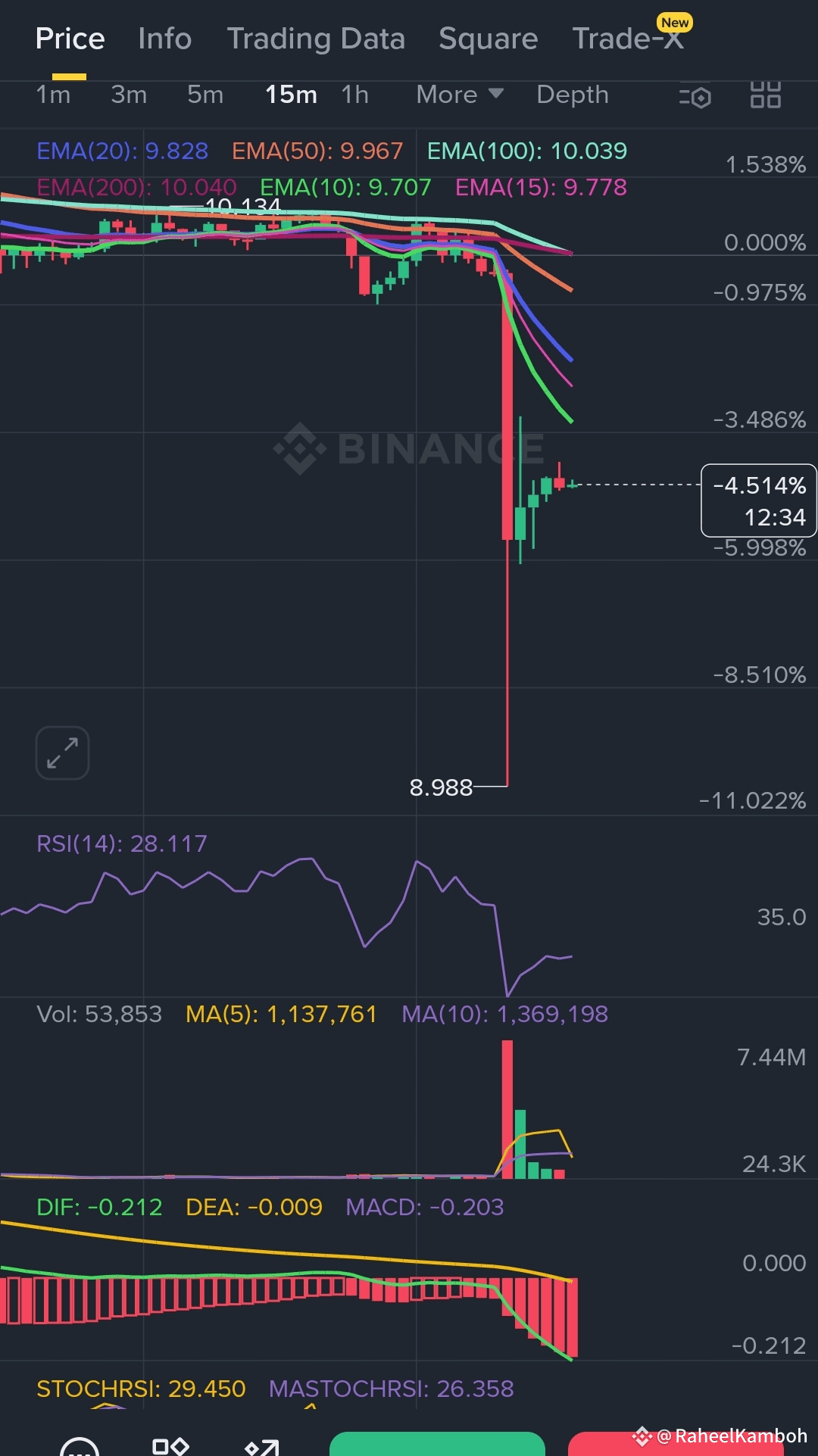Expand the More intervals dropdown

pyautogui.click(x=460, y=95)
